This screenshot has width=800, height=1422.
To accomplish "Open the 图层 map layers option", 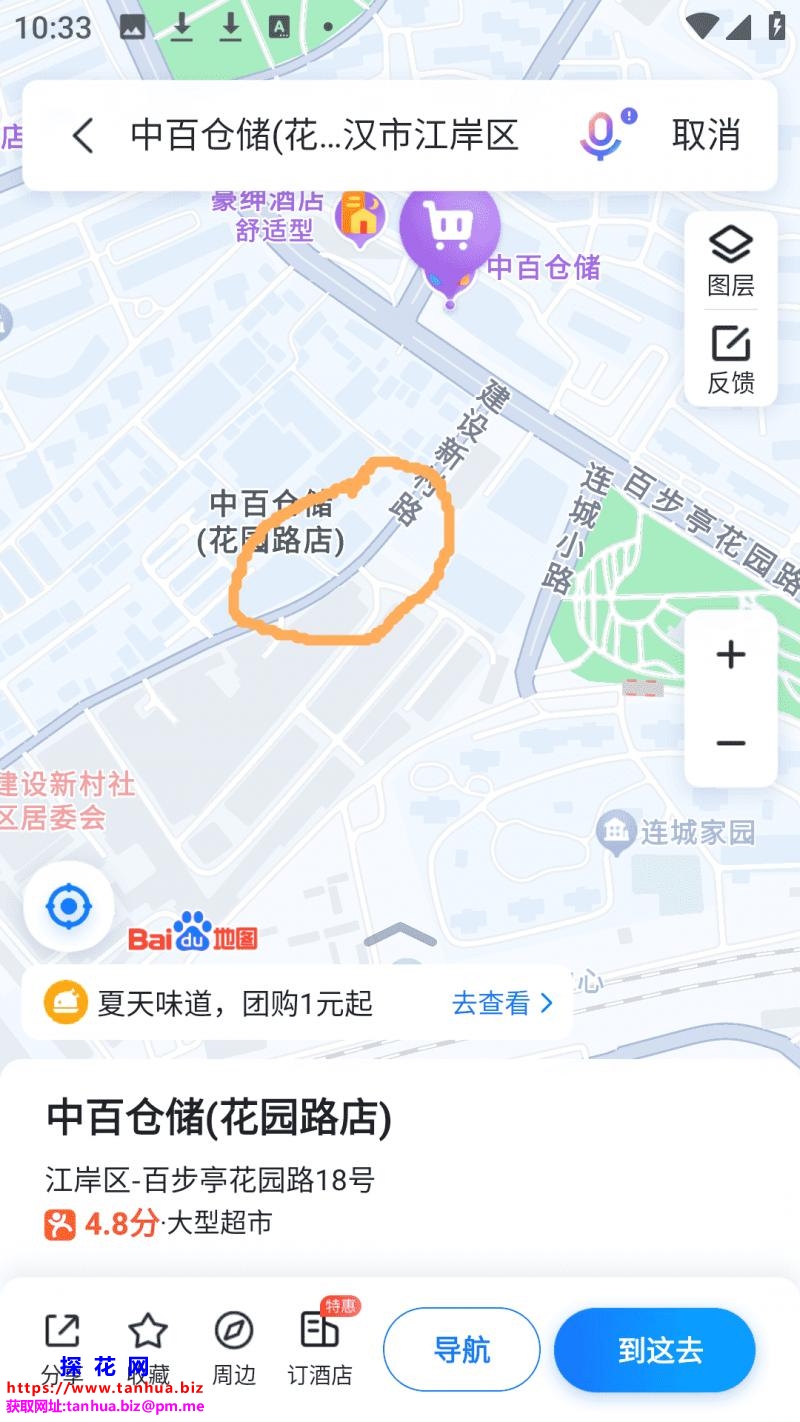I will click(731, 260).
